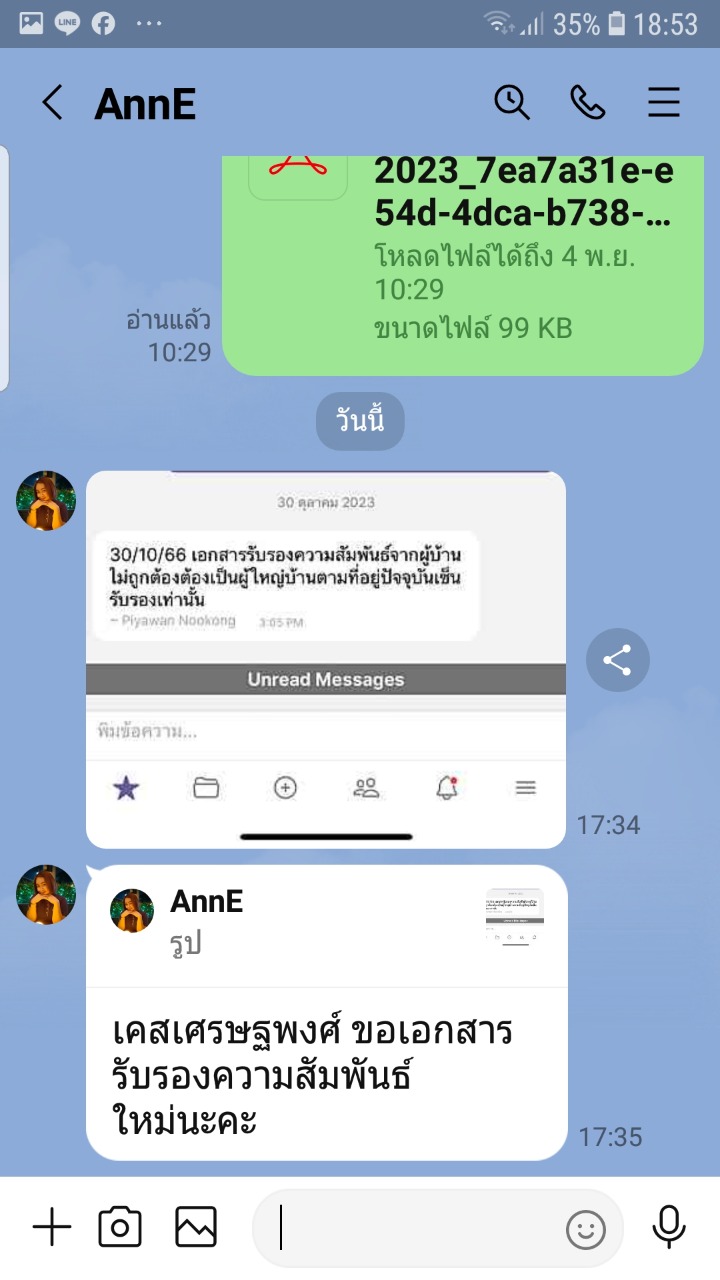
Task: Record a voice message with the microphone
Action: click(668, 1228)
